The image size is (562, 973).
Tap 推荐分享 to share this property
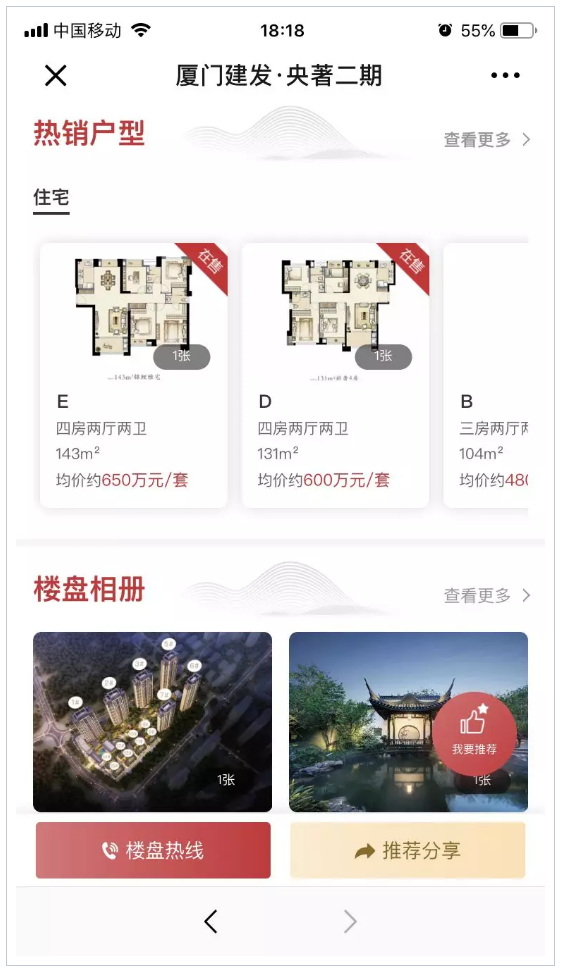[x=408, y=850]
